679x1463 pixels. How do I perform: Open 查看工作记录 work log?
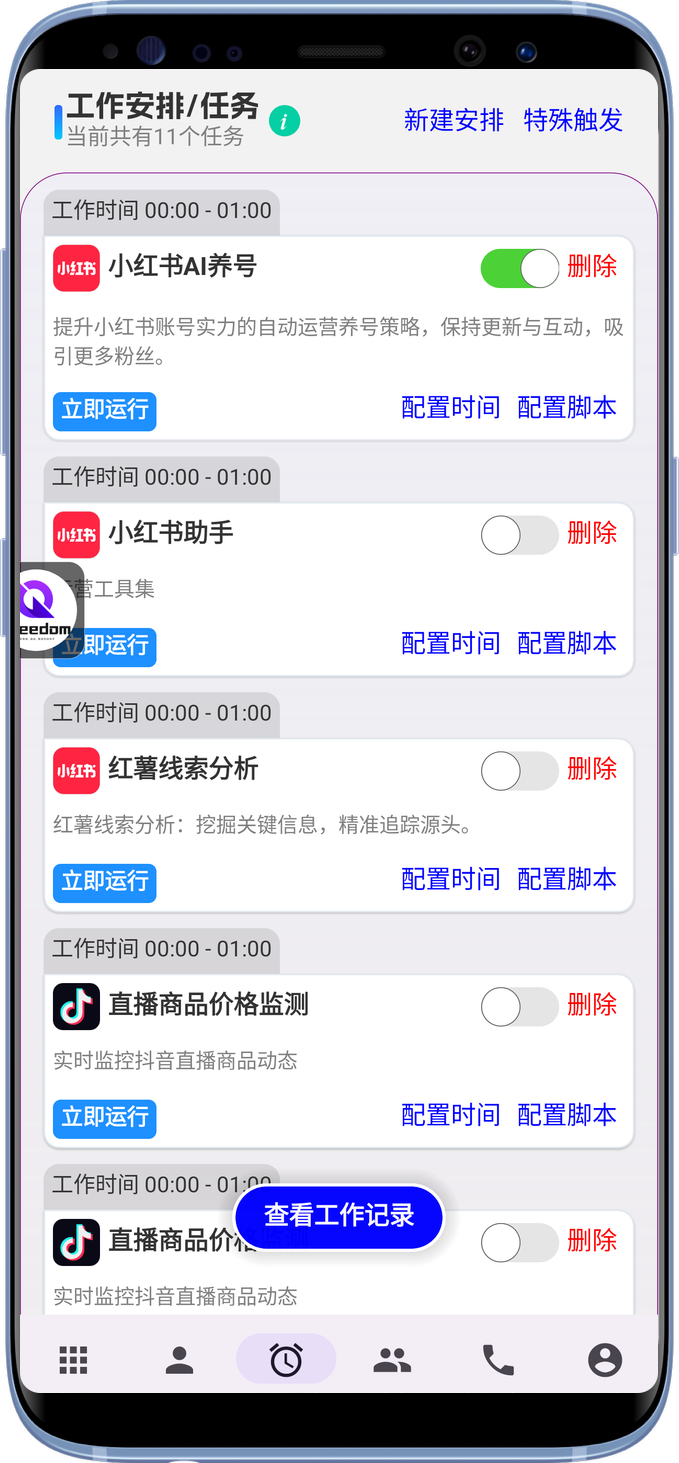338,1216
